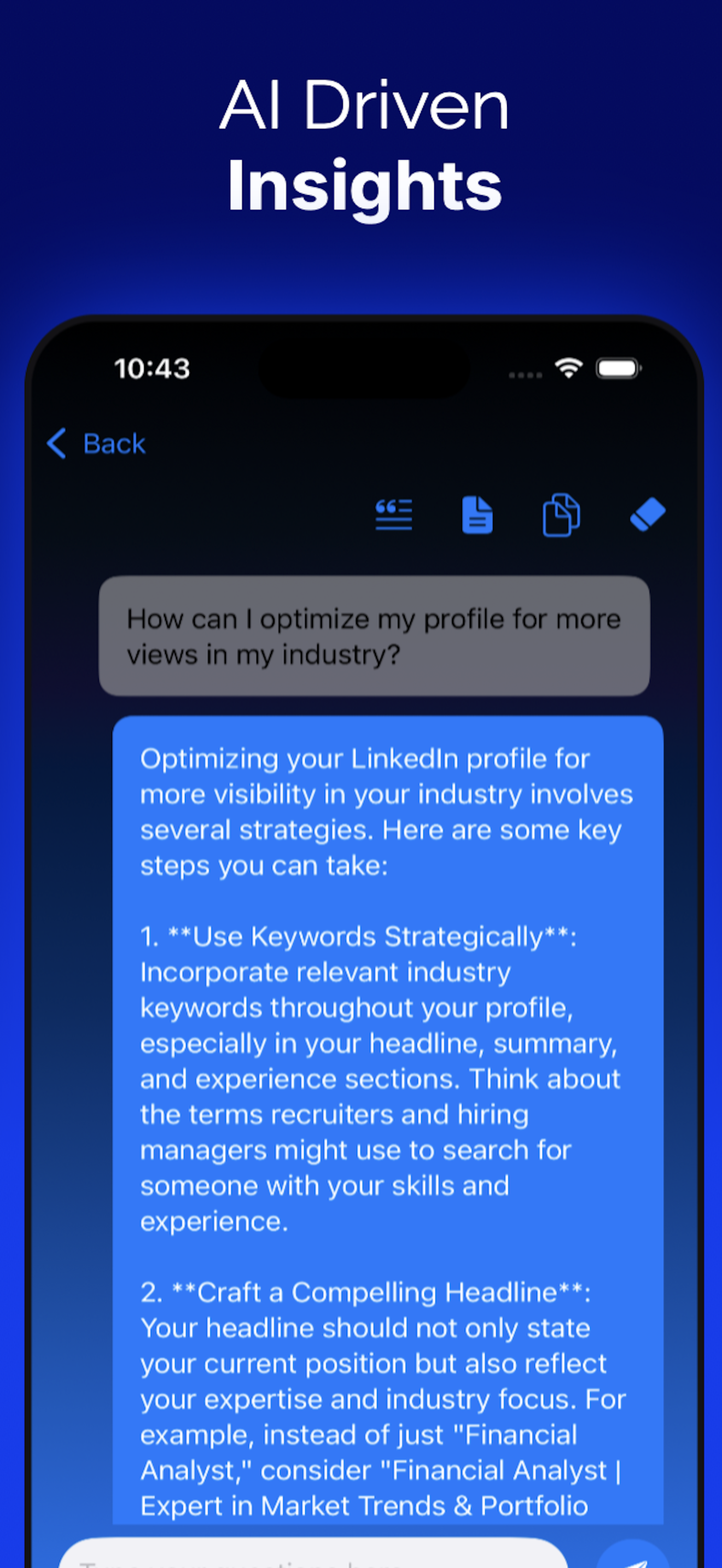Image resolution: width=722 pixels, height=1568 pixels.
Task: Select the quoted text summary icon
Action: (x=393, y=514)
